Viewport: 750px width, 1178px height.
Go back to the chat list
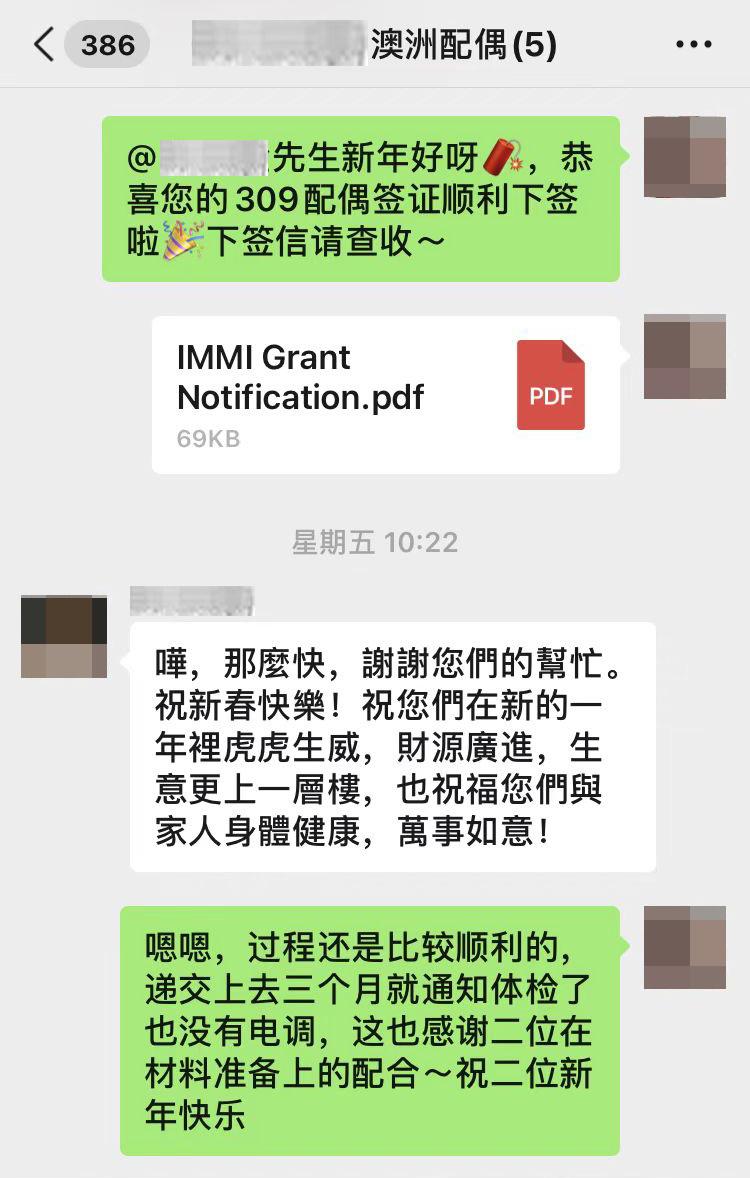(44, 45)
